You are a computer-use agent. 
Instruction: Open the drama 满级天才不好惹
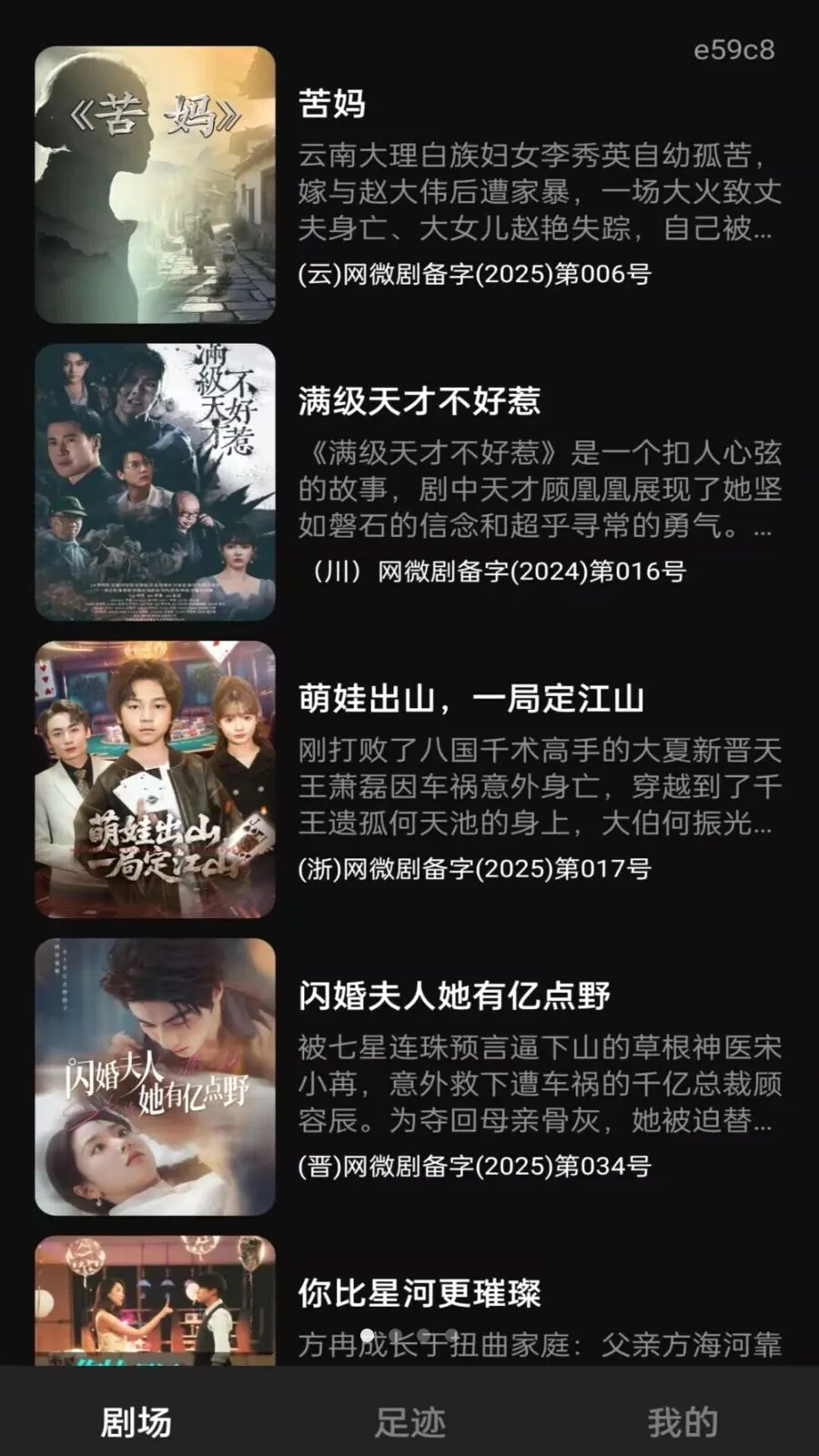pos(409,482)
